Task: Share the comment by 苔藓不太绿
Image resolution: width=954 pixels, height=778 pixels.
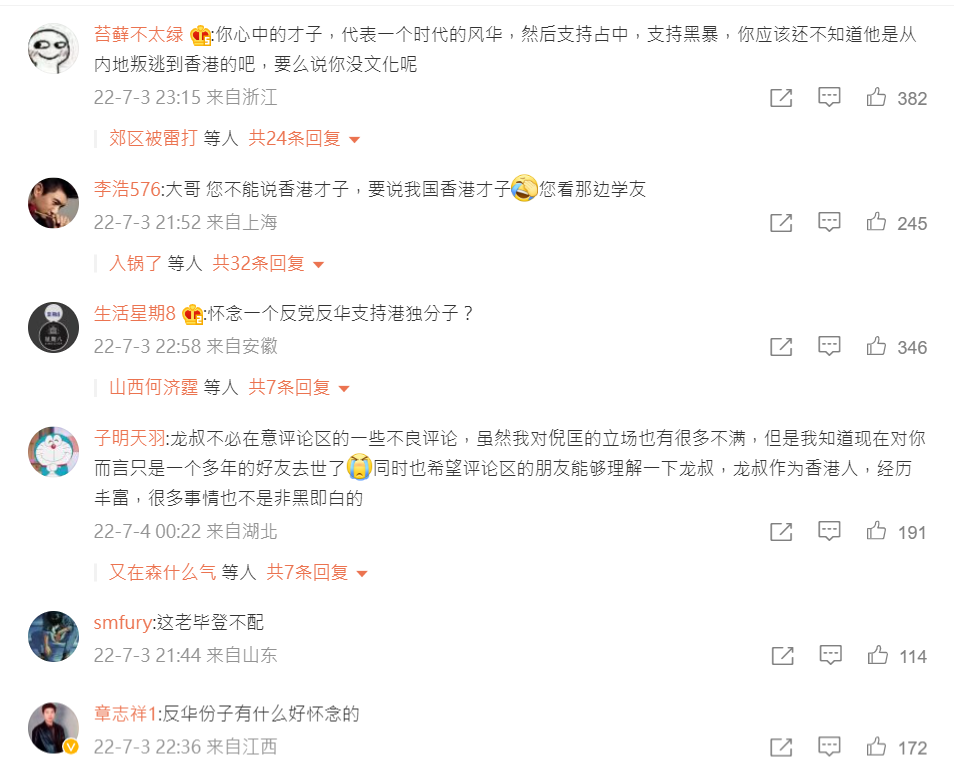Action: point(781,98)
